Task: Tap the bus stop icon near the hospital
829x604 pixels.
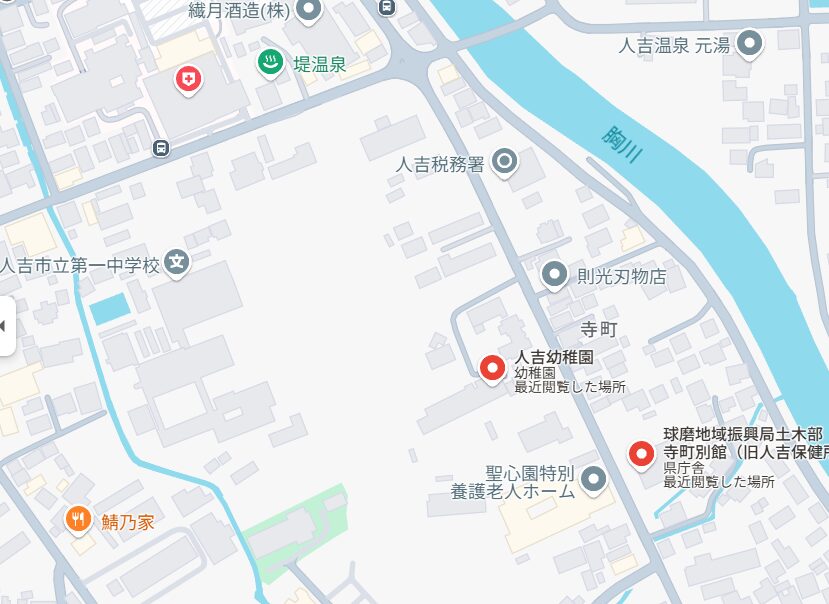Action: tap(161, 148)
